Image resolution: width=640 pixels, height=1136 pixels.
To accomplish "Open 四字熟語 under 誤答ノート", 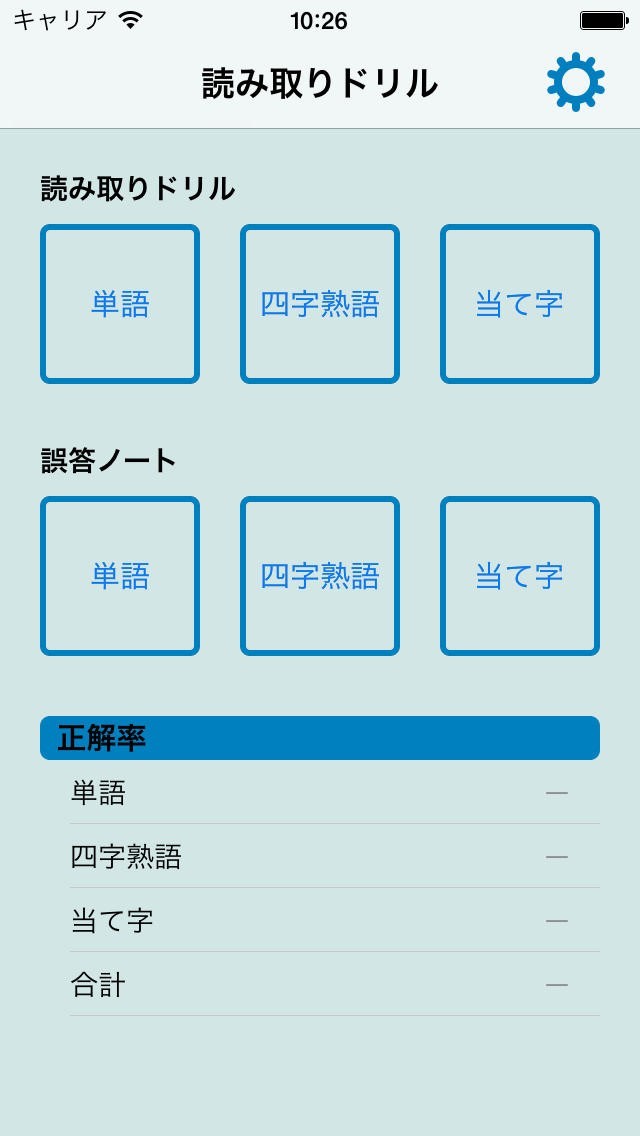I will [x=320, y=576].
